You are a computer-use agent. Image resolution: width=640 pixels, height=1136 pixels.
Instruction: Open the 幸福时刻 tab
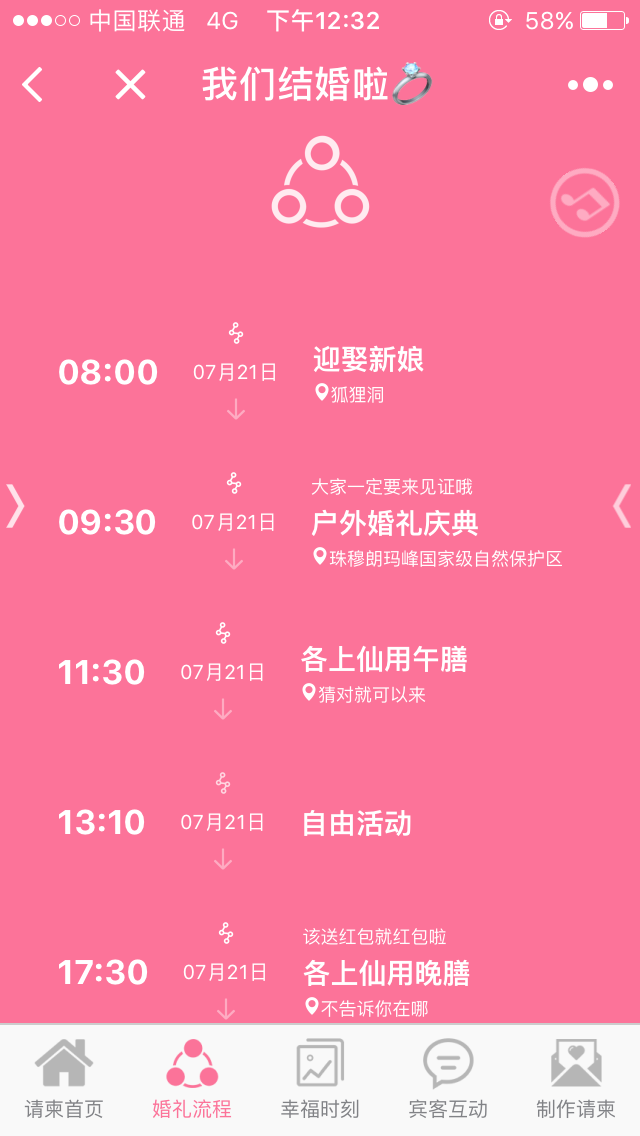pos(320,1079)
